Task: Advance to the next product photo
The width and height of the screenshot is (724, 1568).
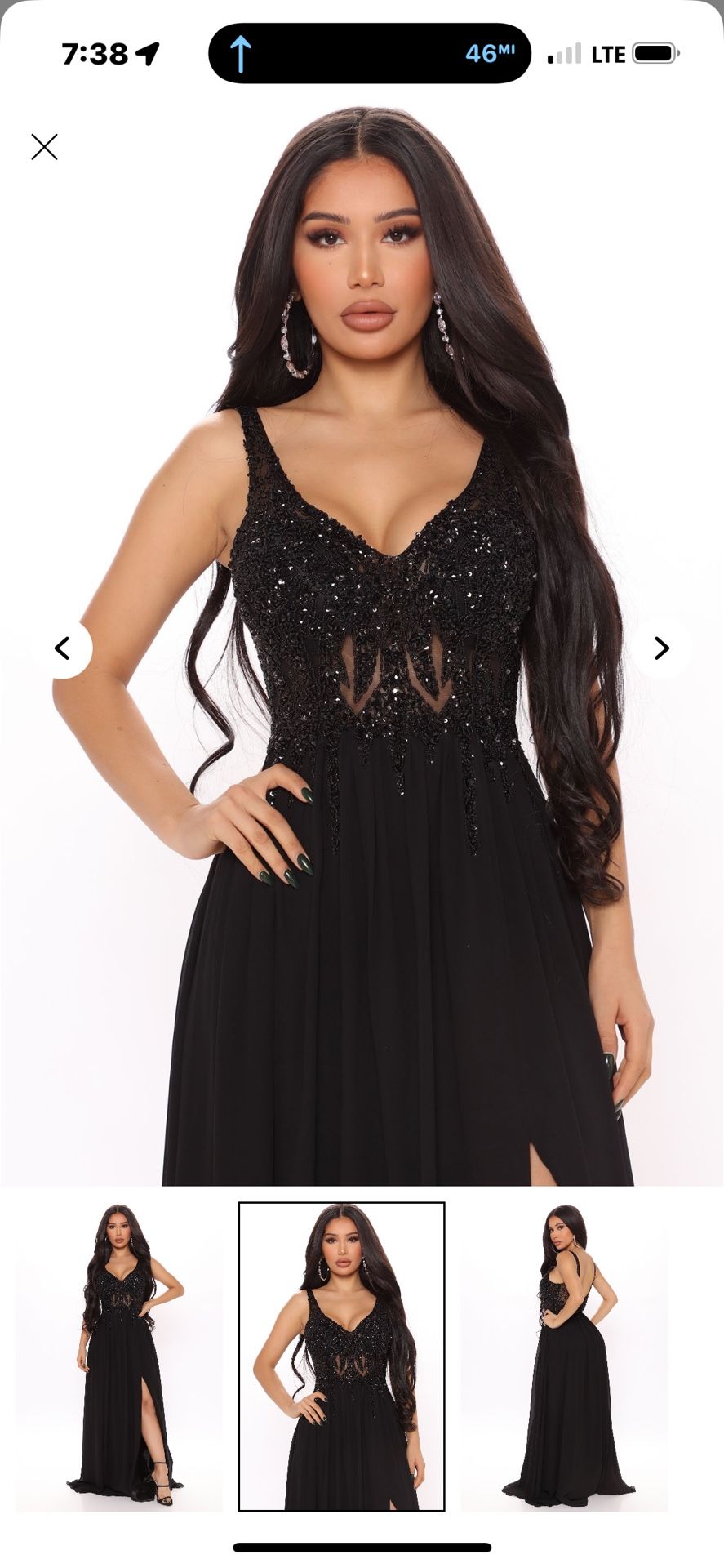Action: (x=661, y=648)
